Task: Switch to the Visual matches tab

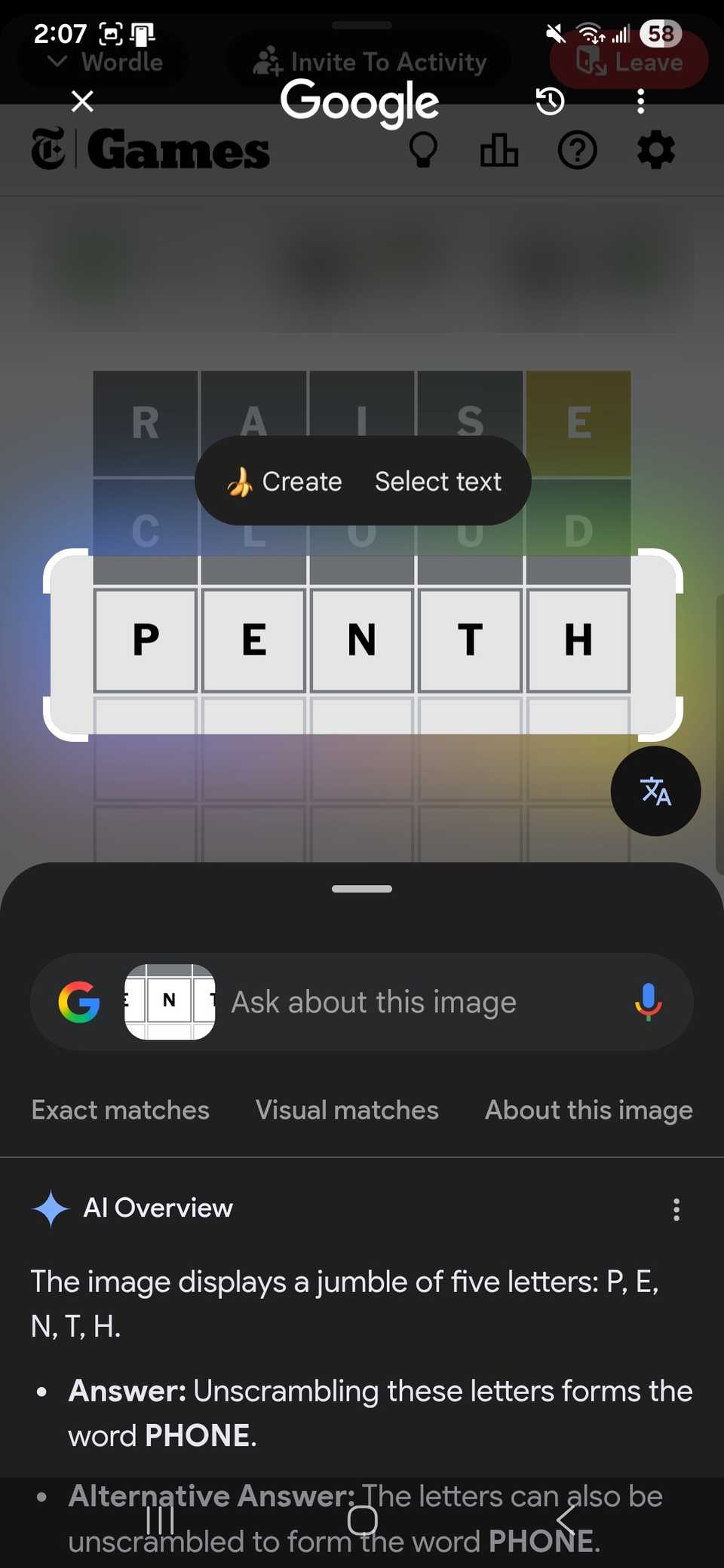Action: pos(347,1110)
